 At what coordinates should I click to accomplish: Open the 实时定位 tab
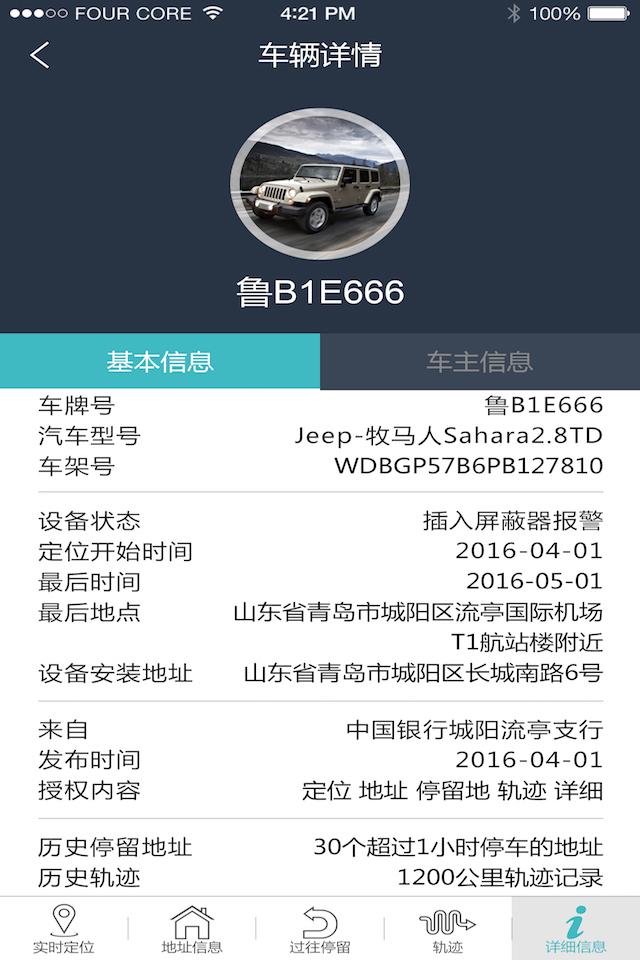coord(64,928)
